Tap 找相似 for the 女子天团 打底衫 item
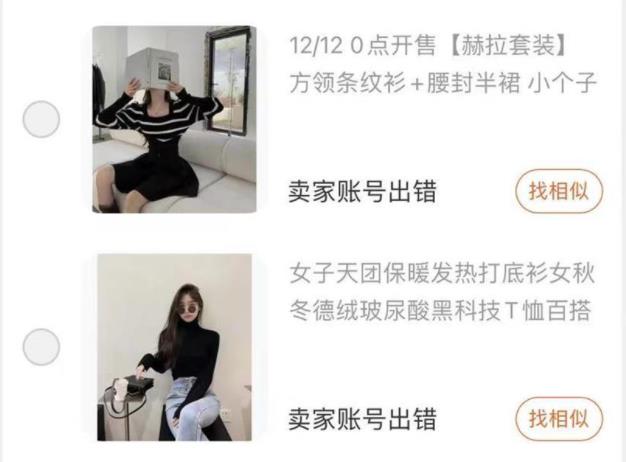Image resolution: width=626 pixels, height=462 pixels. [x=559, y=418]
